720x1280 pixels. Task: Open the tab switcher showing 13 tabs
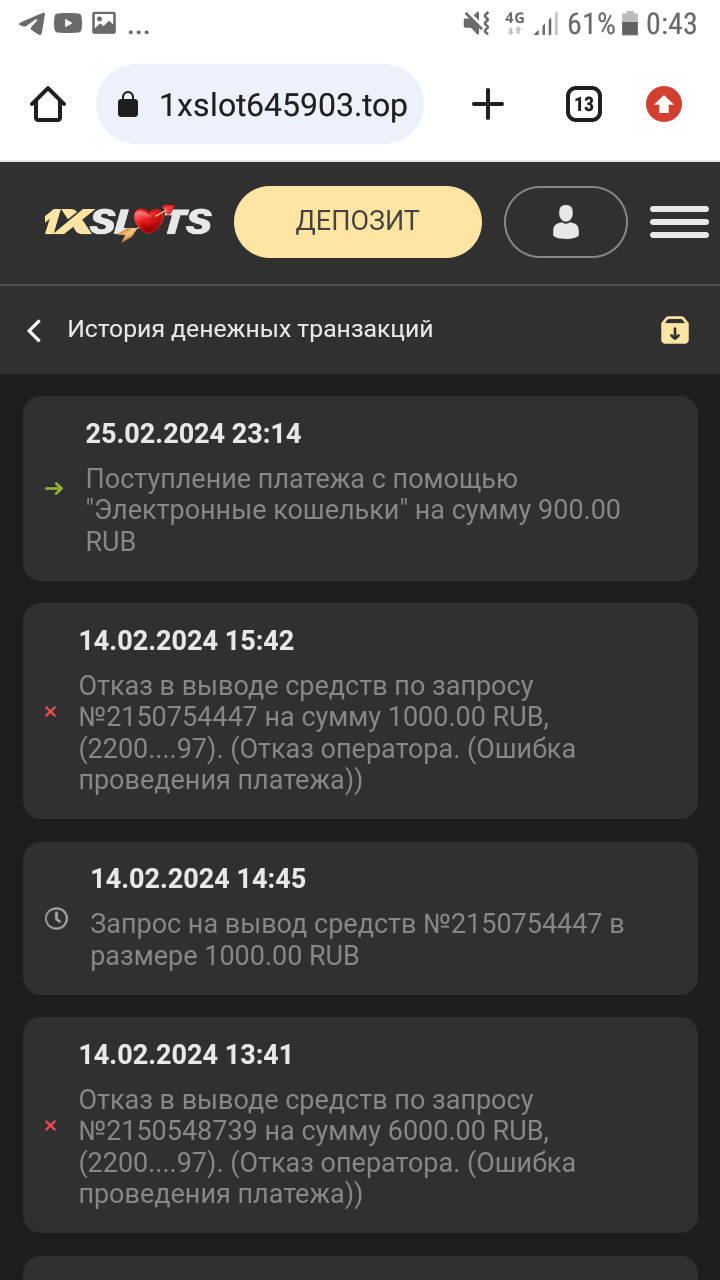[583, 104]
